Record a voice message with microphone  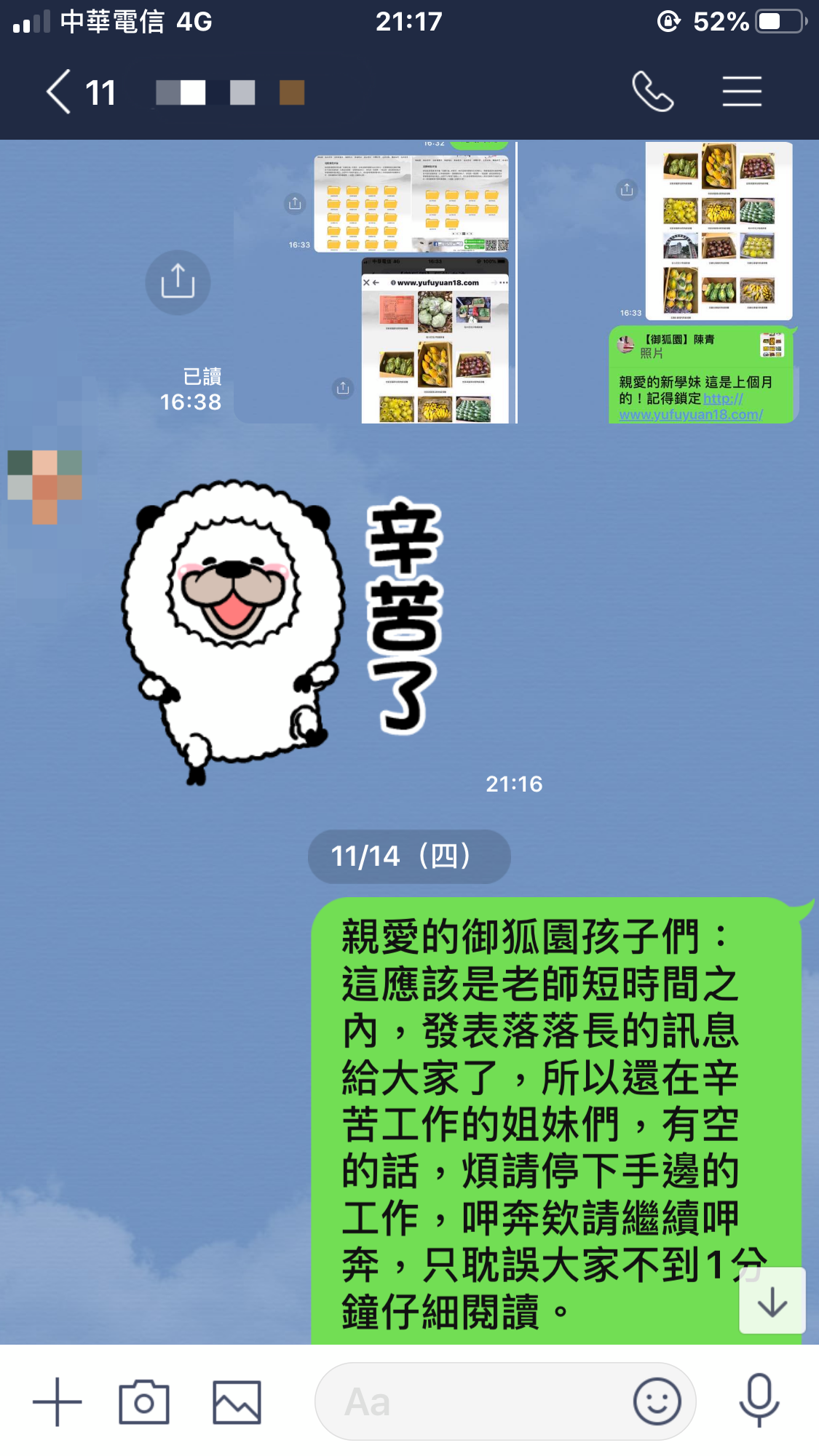[759, 1401]
